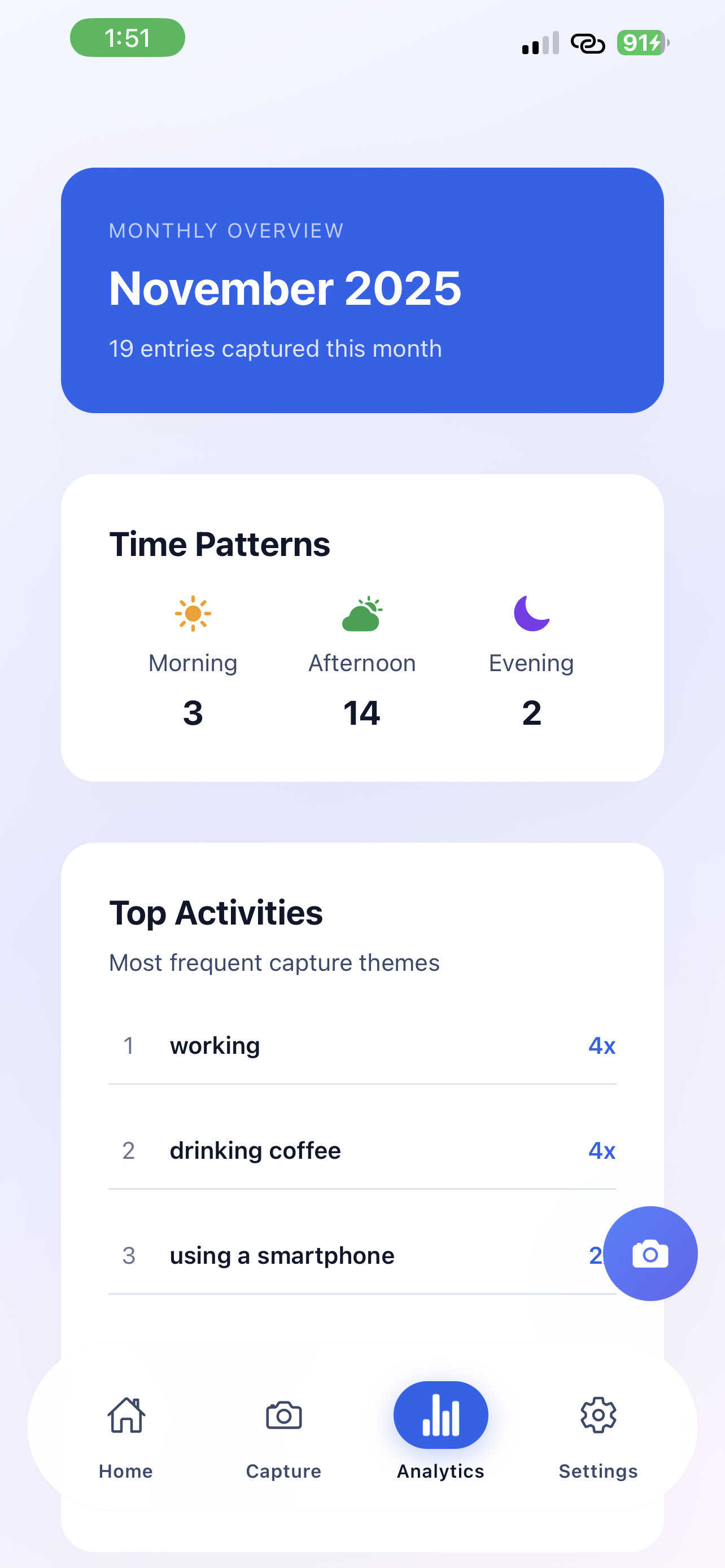Tap the floating camera capture button
Viewport: 725px width, 1568px height.
pos(650,1254)
